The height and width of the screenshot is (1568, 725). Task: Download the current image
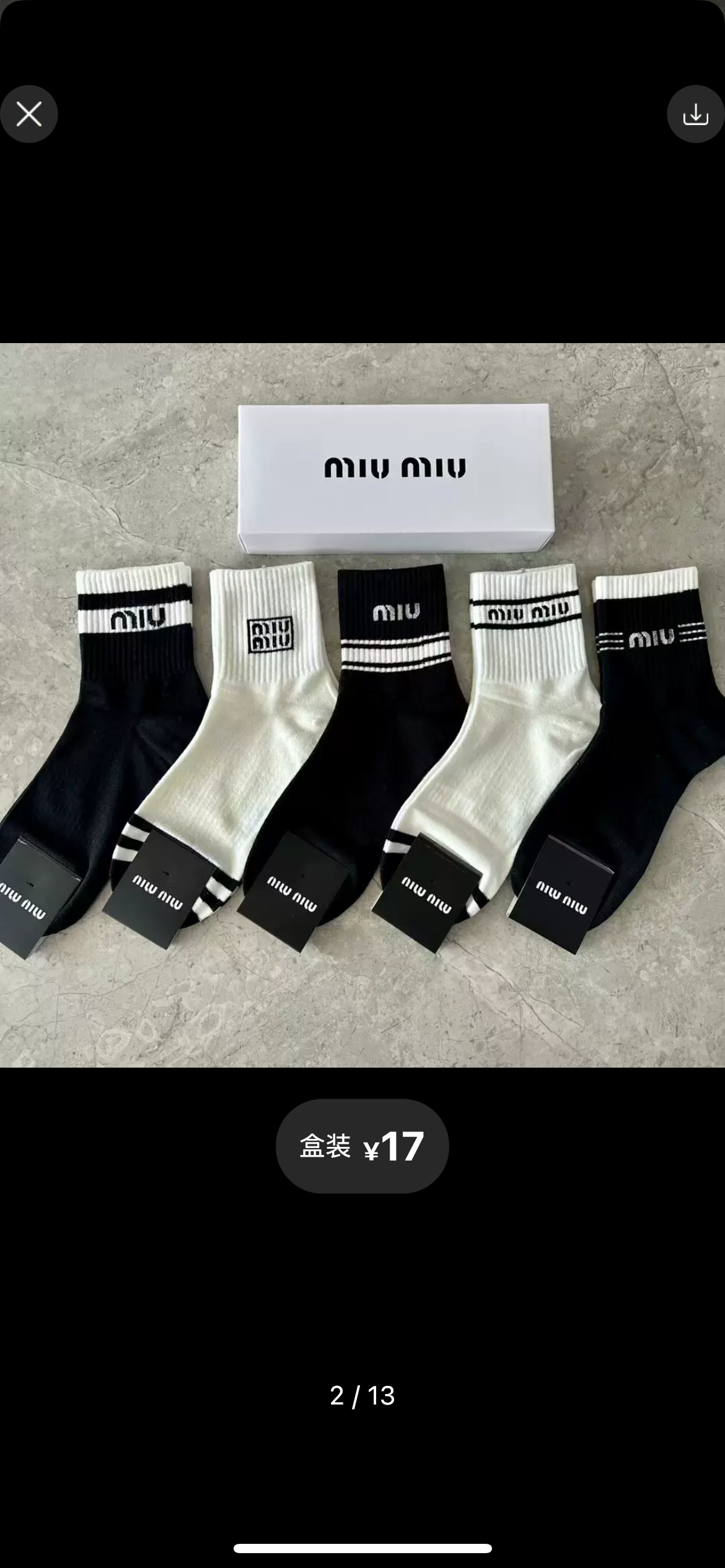(x=695, y=114)
